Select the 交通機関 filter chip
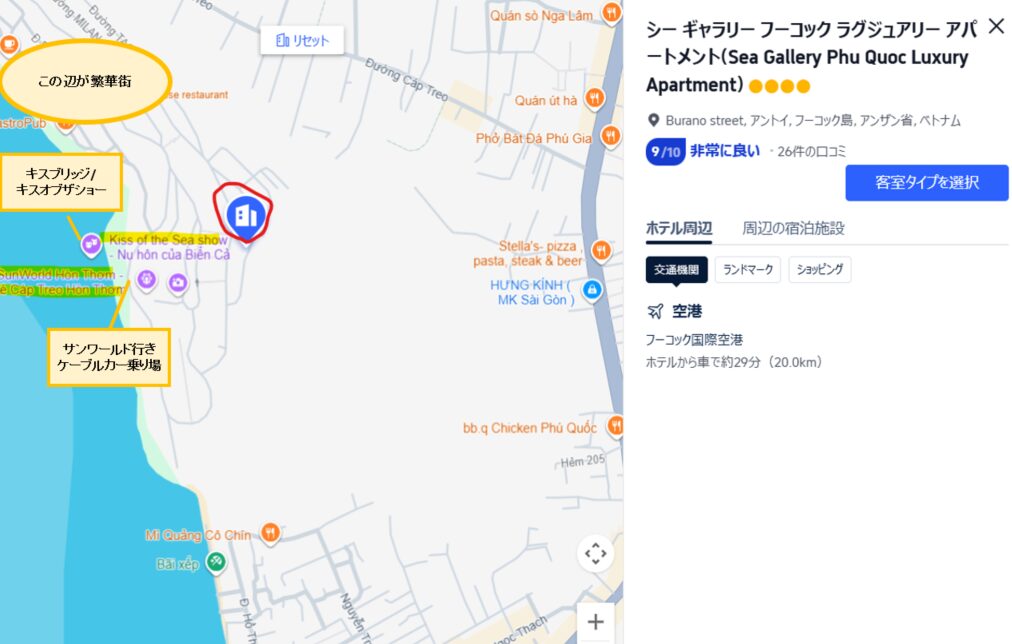This screenshot has height=644, width=1012. (x=677, y=270)
